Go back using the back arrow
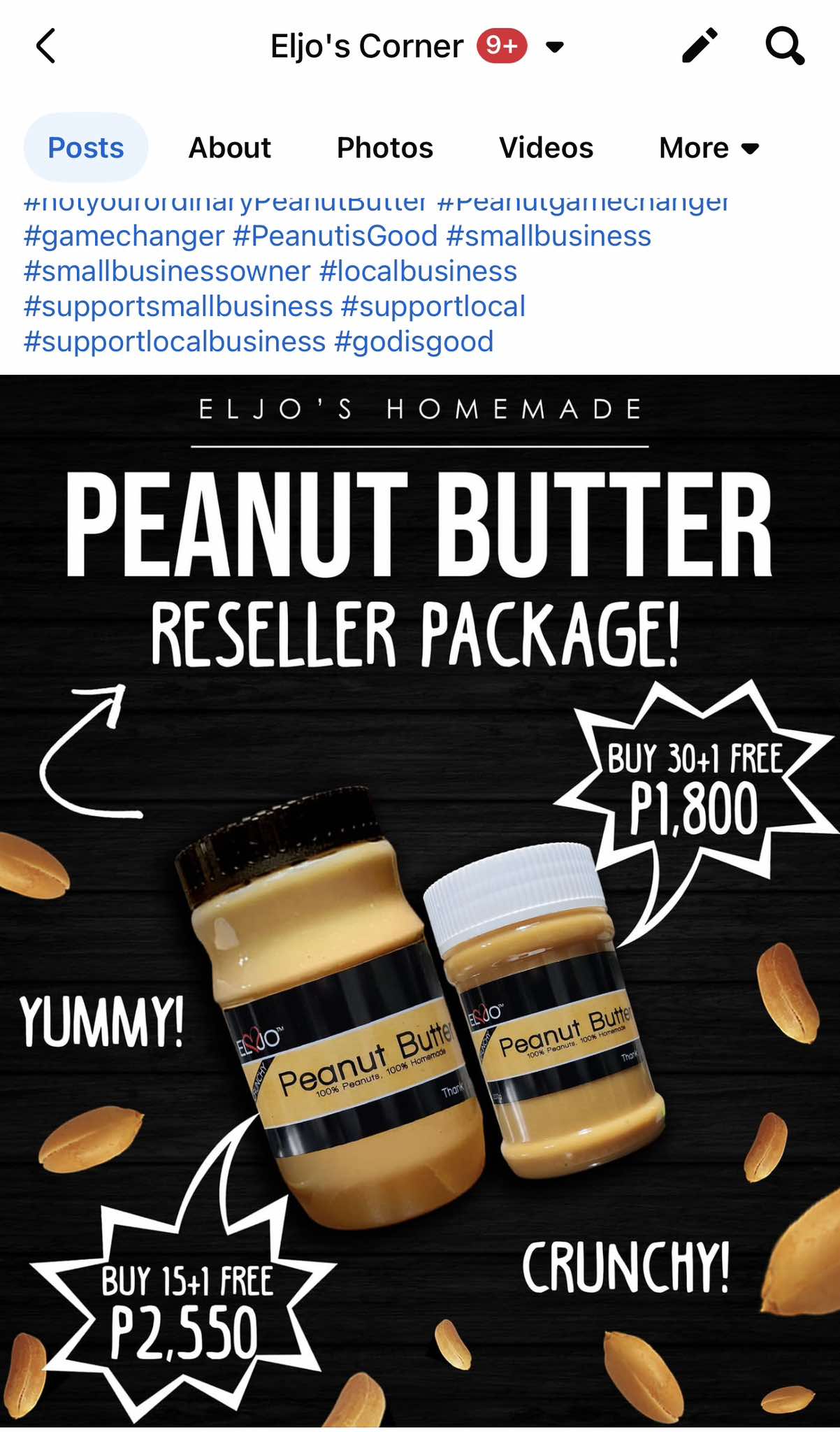Image resolution: width=840 pixels, height=1432 pixels. tap(46, 46)
